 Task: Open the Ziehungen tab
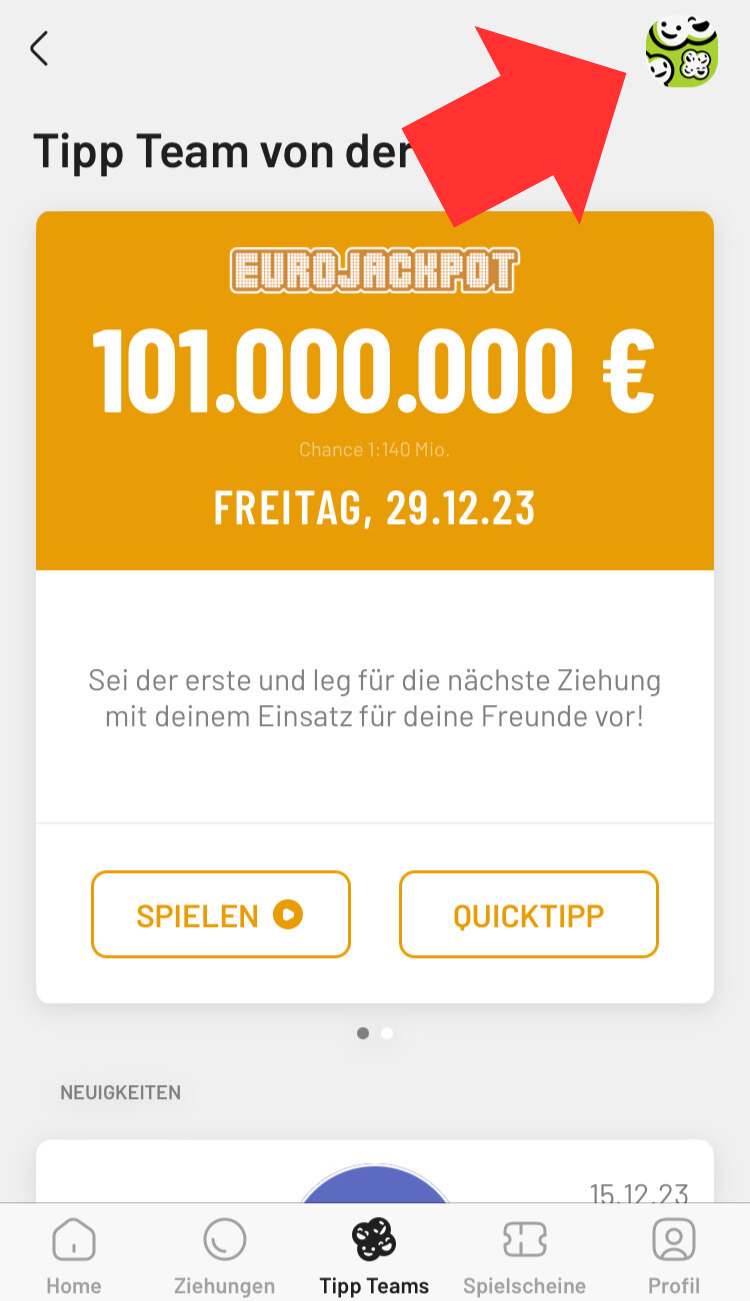click(x=224, y=1256)
